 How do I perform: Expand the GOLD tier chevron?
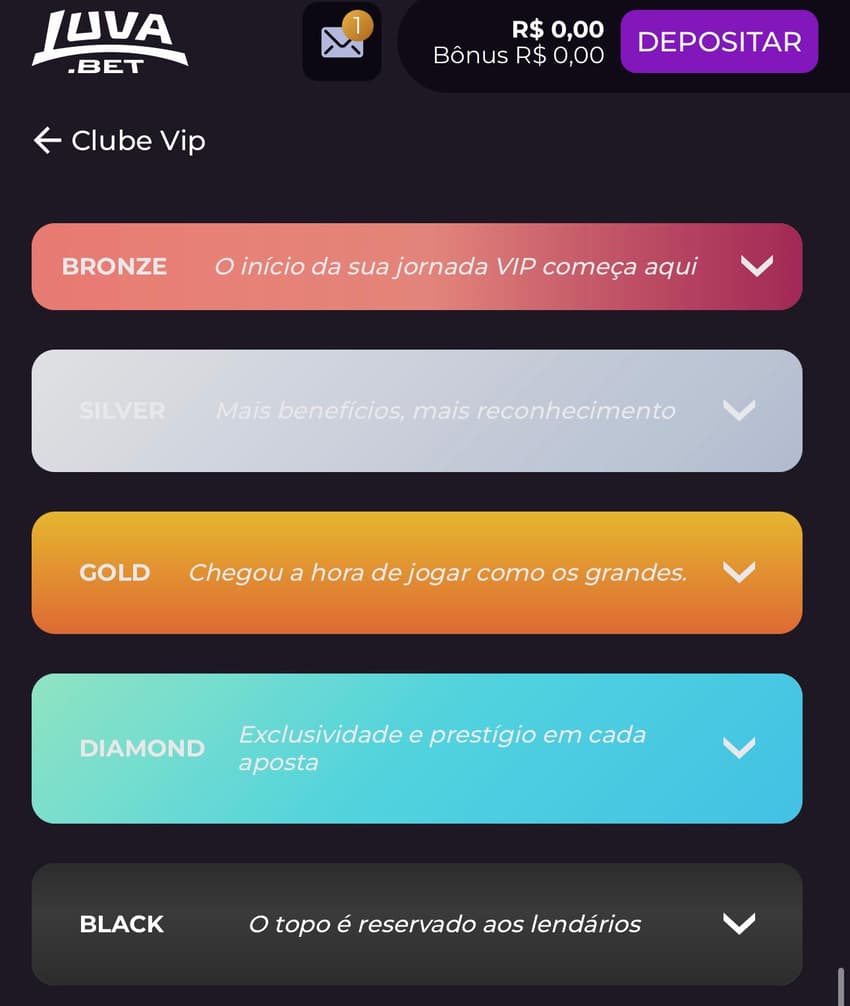click(x=739, y=573)
